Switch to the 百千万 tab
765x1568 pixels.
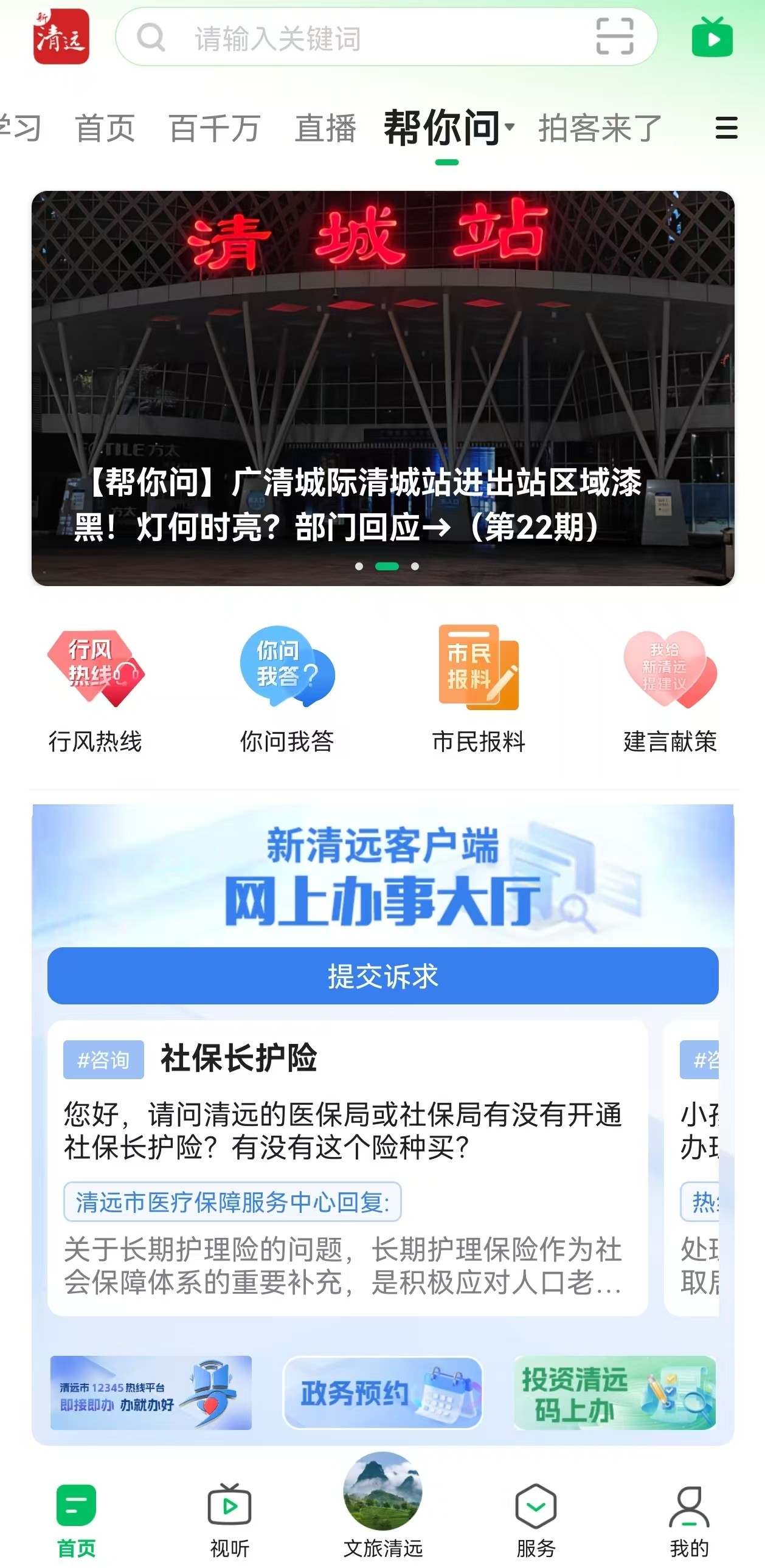pos(215,128)
